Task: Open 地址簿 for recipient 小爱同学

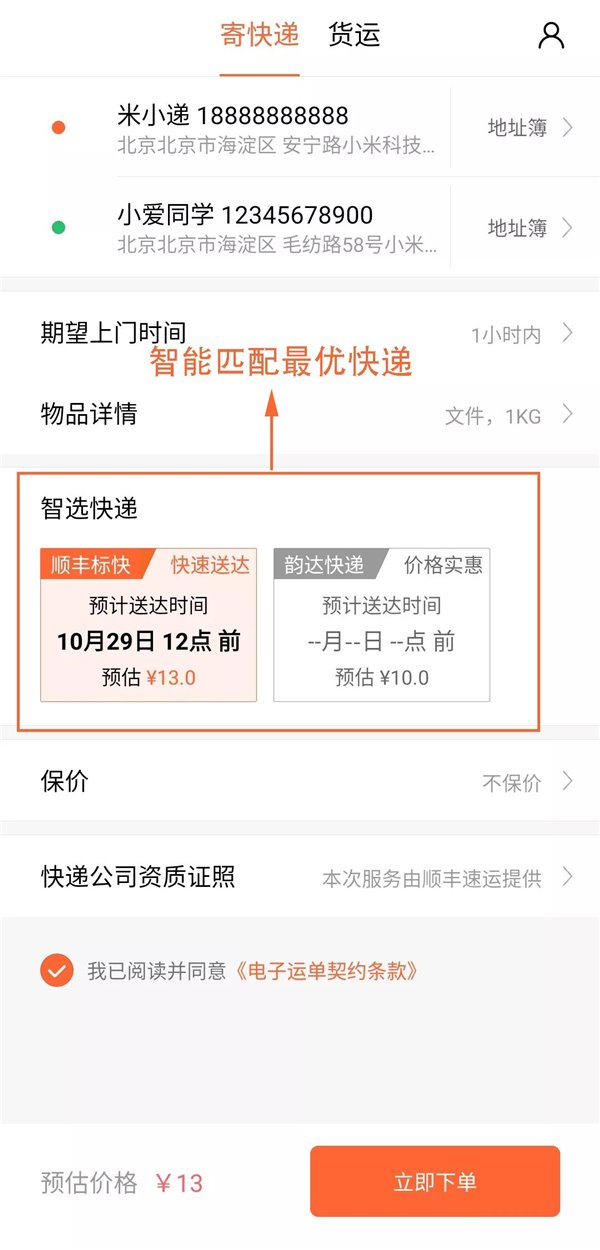Action: point(527,228)
